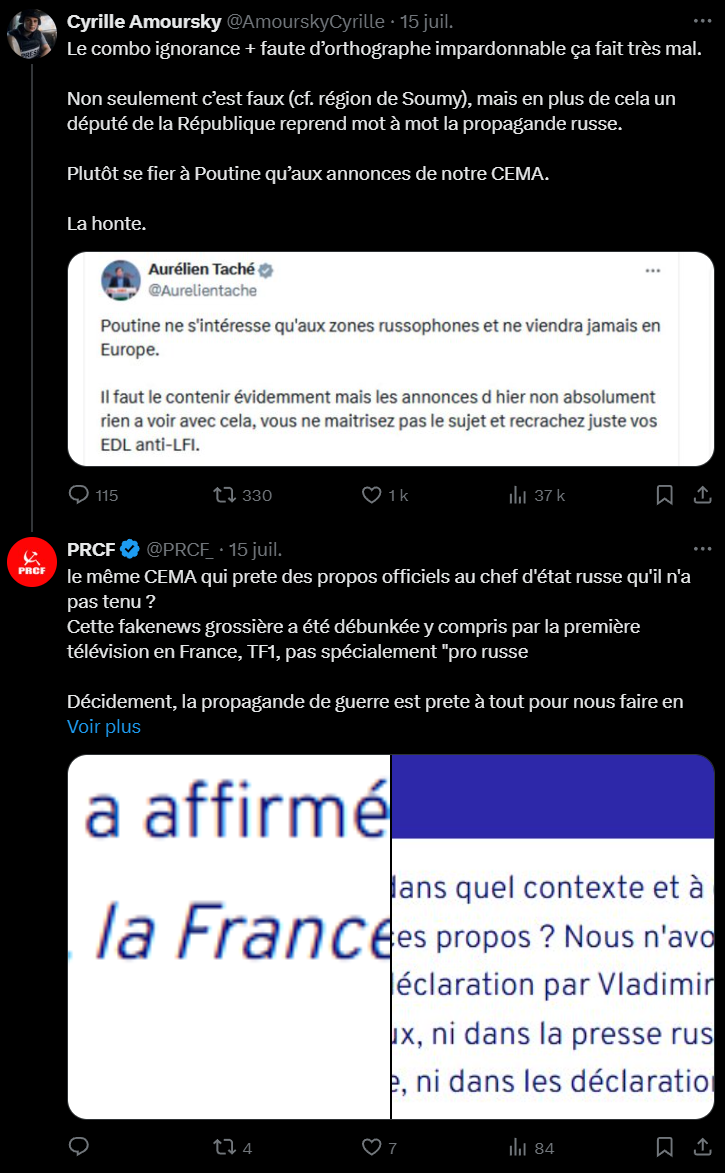The width and height of the screenshot is (725, 1173).
Task: Open overflow menu on PRCF's reply
Action: coord(702,549)
